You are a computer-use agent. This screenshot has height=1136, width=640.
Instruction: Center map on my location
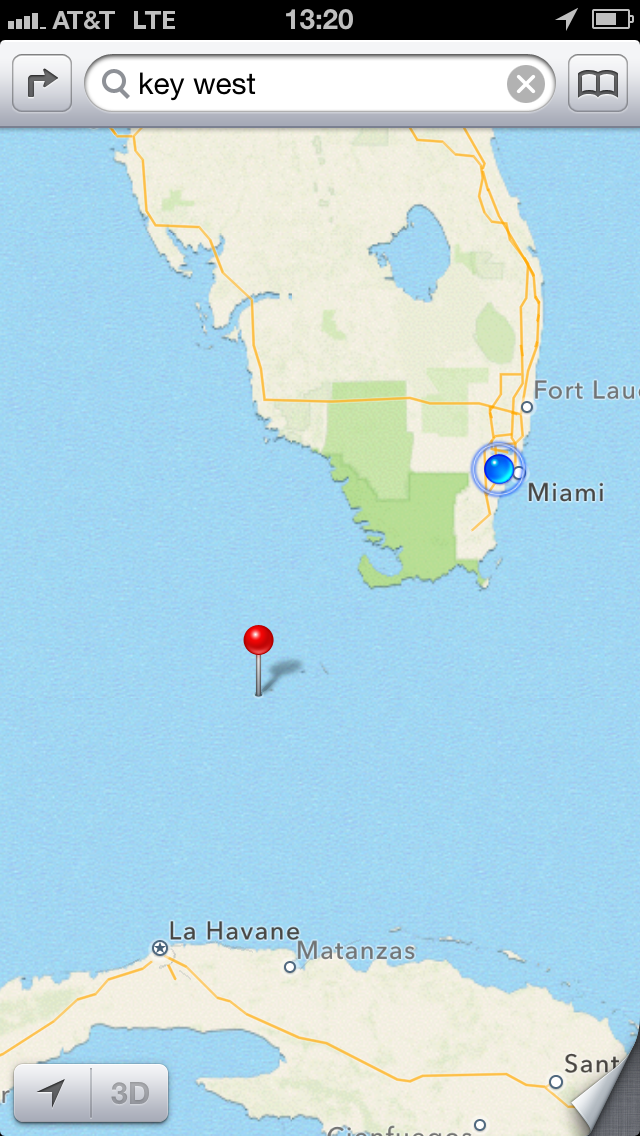pos(52,1092)
